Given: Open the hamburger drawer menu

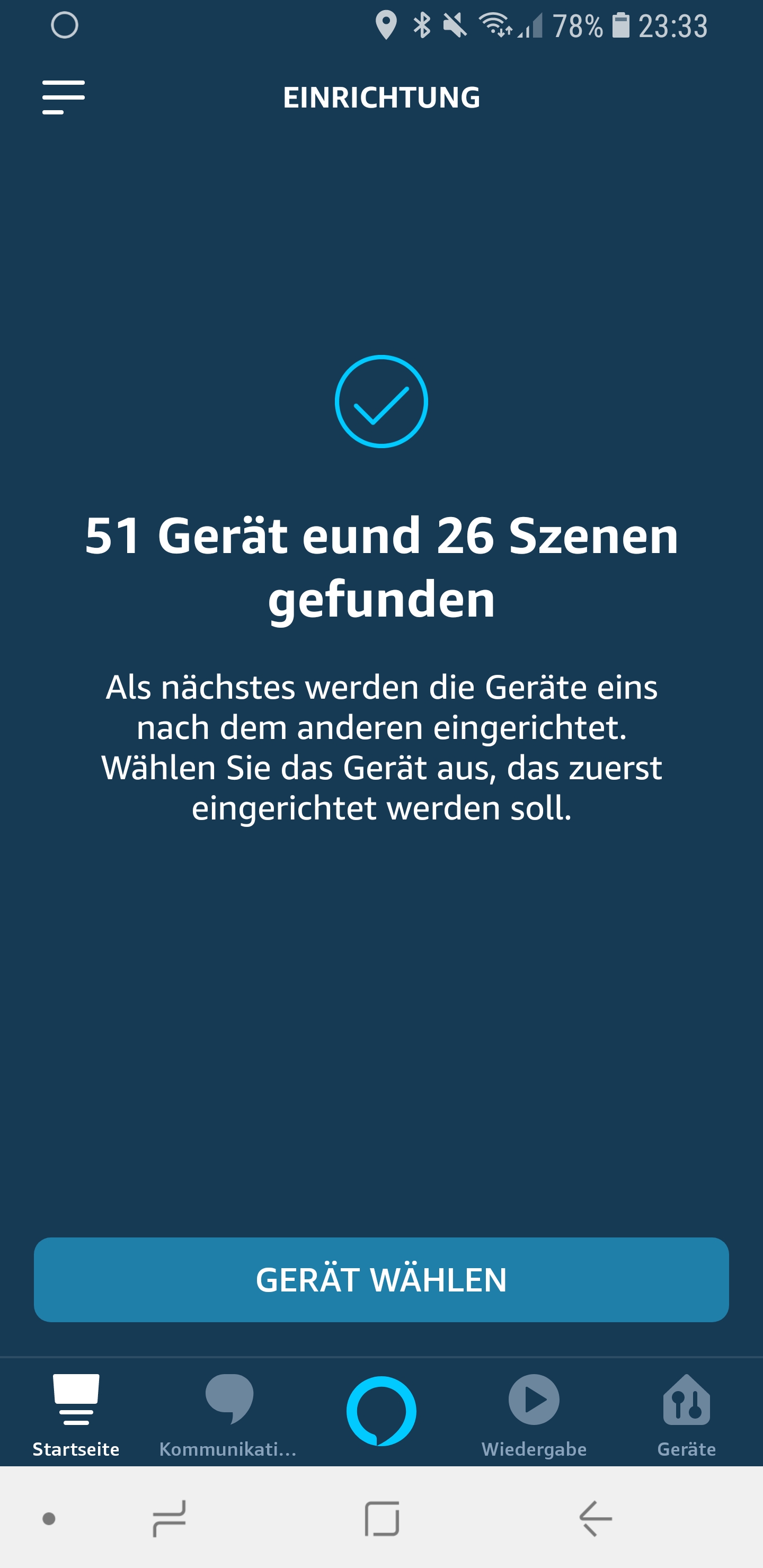Looking at the screenshot, I should click(64, 97).
